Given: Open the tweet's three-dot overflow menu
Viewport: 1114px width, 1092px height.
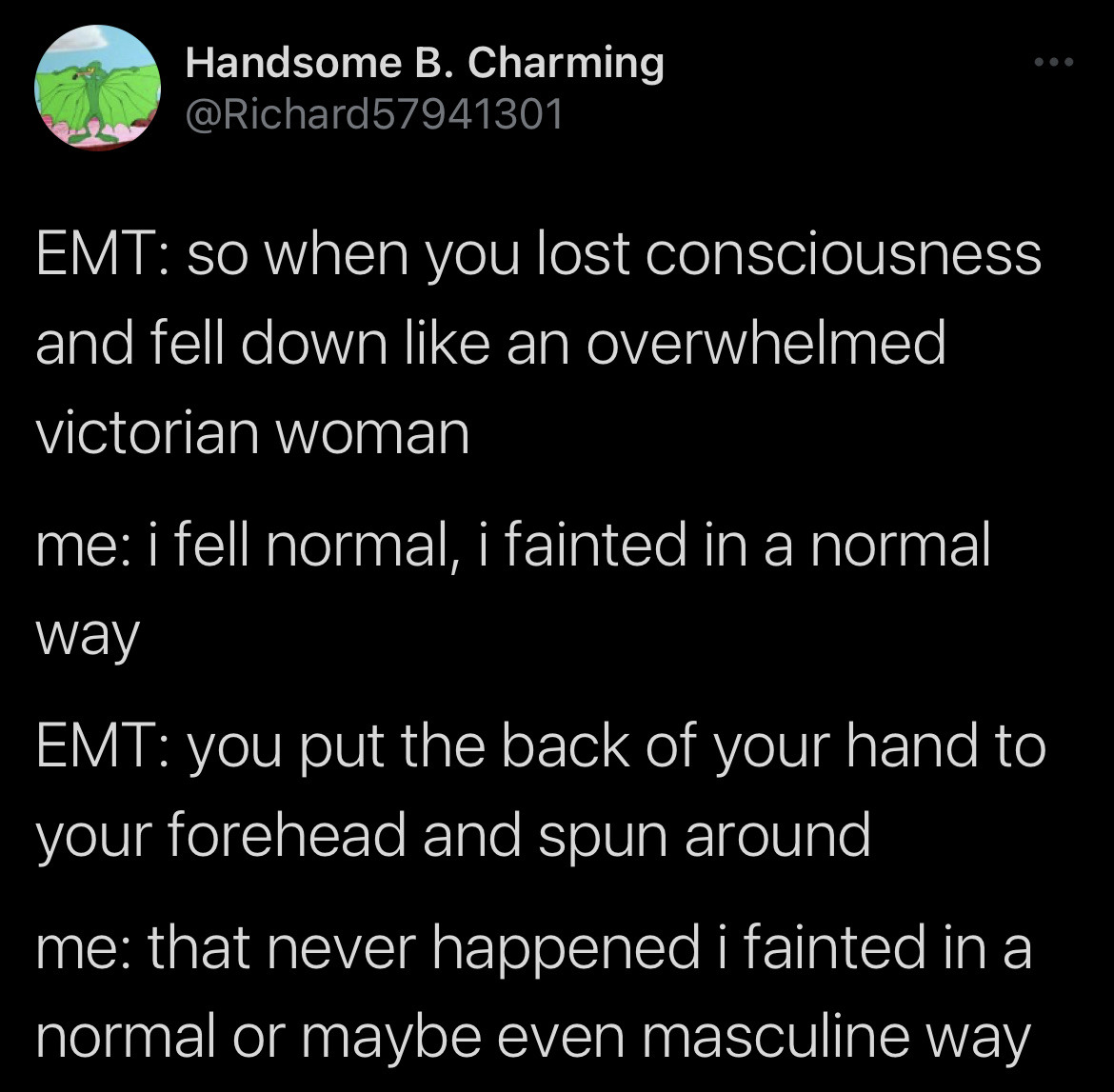Looking at the screenshot, I should pyautogui.click(x=1054, y=64).
